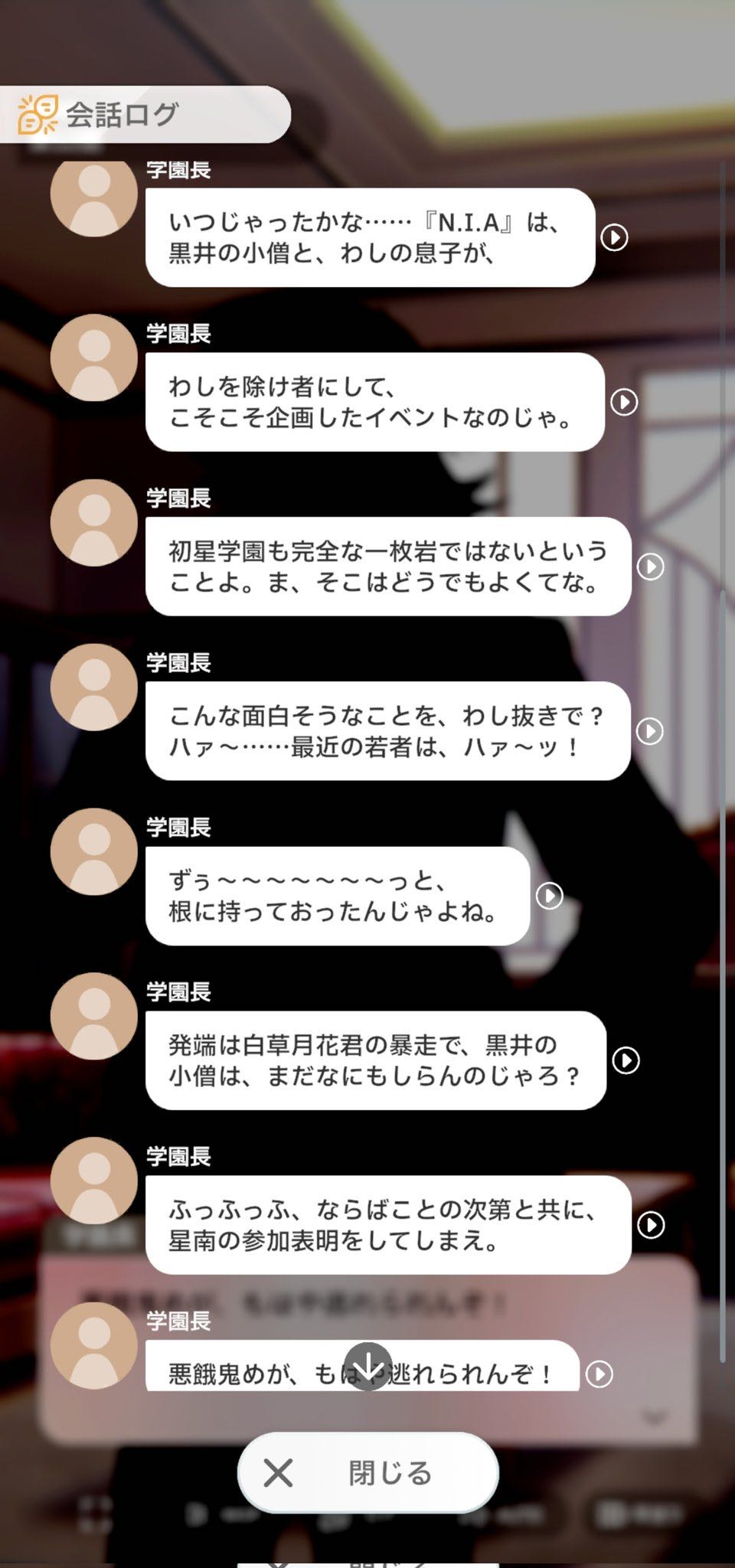The height and width of the screenshot is (1568, 735).
Task: Play voice for 悪餓鬼めが line
Action: coord(599,1374)
